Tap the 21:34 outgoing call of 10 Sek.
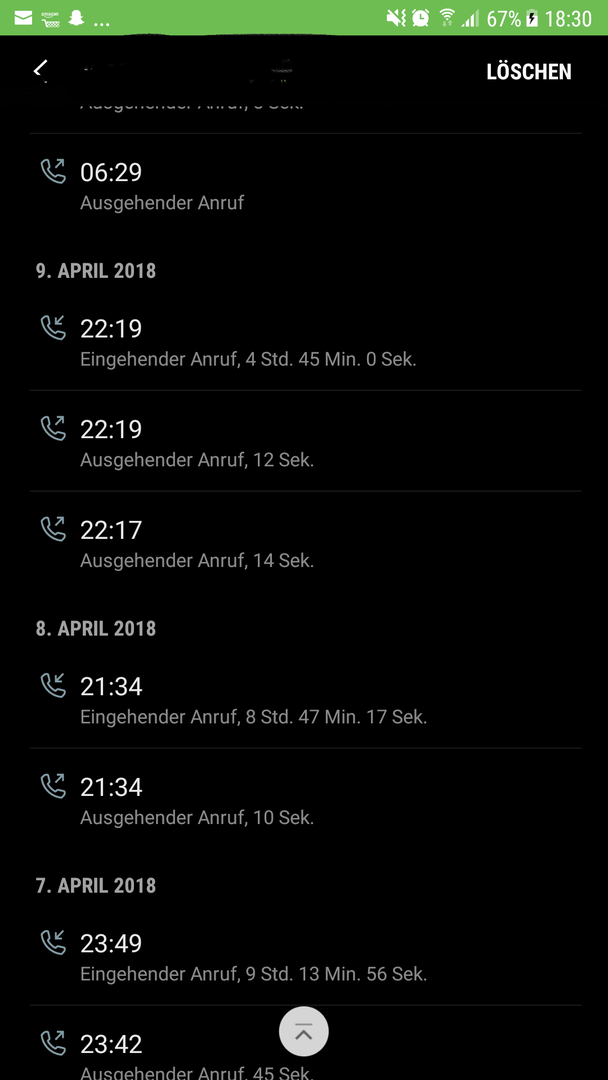The width and height of the screenshot is (608, 1080). click(306, 799)
